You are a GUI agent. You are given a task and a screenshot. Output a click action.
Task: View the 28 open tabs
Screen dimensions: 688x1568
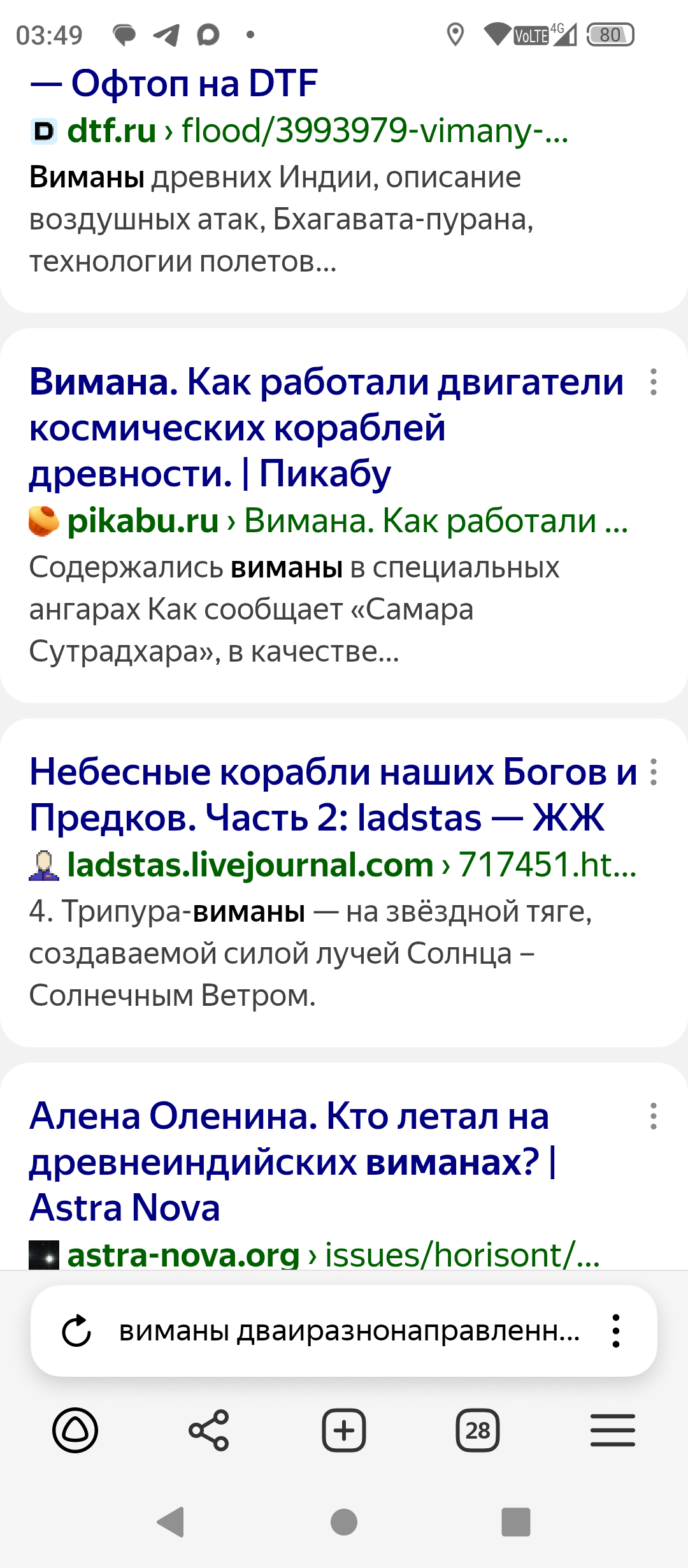(478, 1430)
